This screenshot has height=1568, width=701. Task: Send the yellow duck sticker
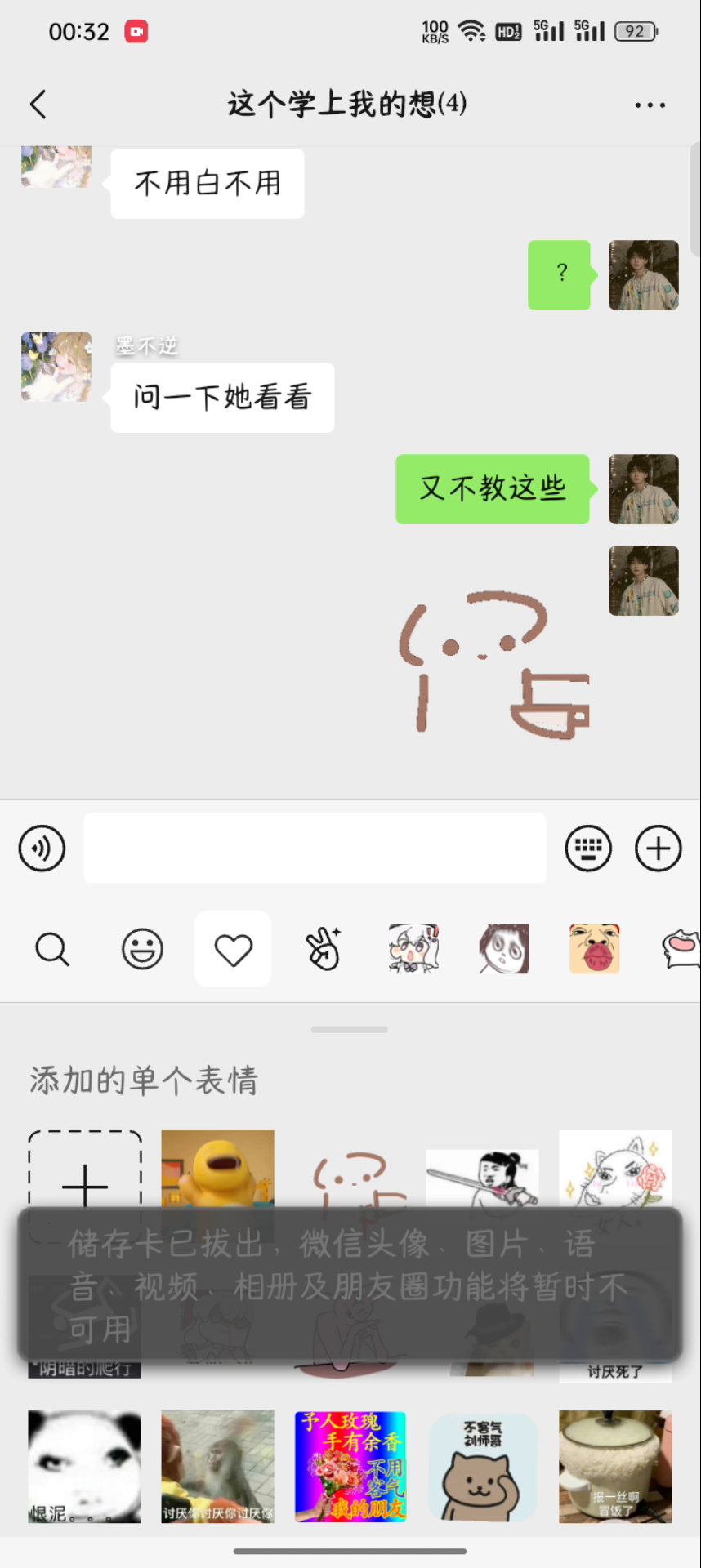tap(217, 1169)
